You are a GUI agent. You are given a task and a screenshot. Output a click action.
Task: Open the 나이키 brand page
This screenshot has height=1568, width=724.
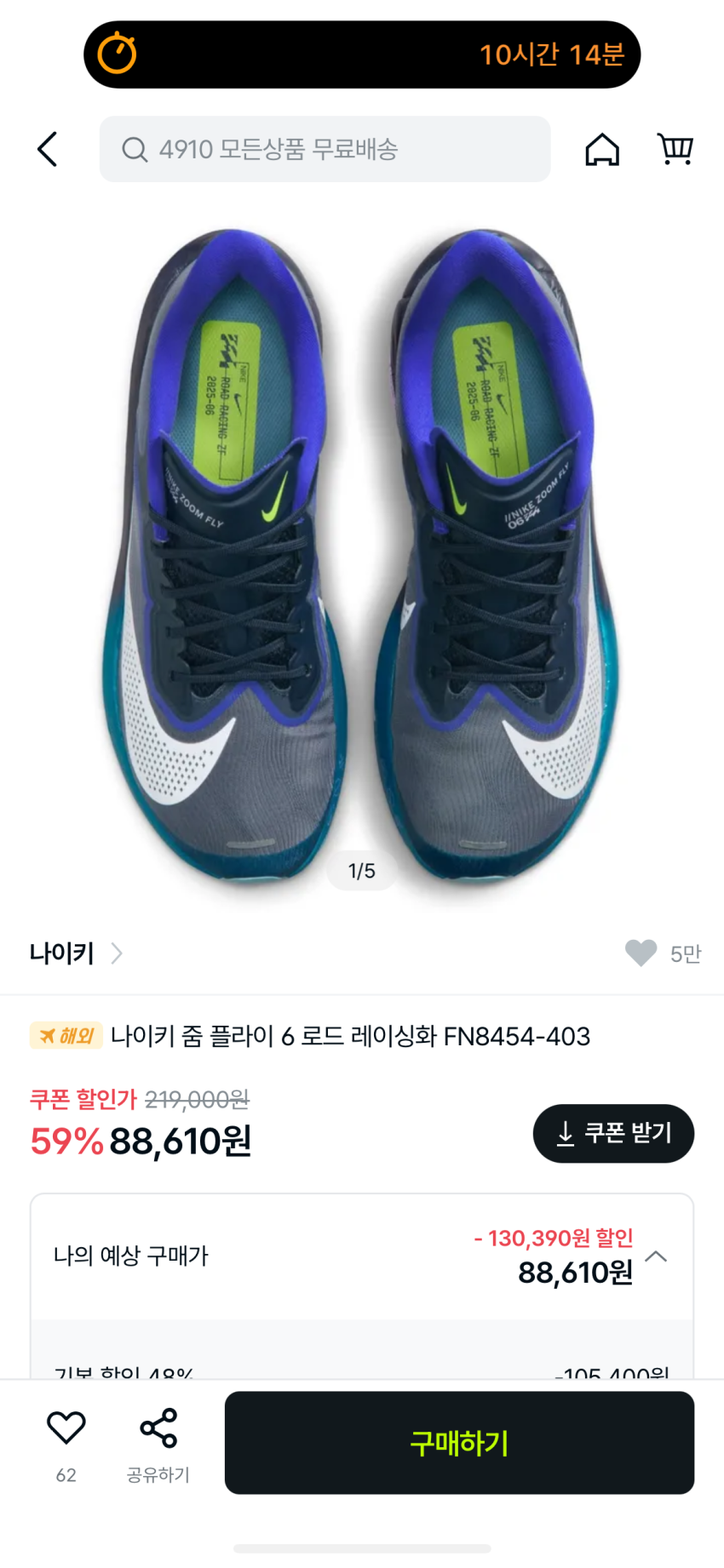point(75,953)
